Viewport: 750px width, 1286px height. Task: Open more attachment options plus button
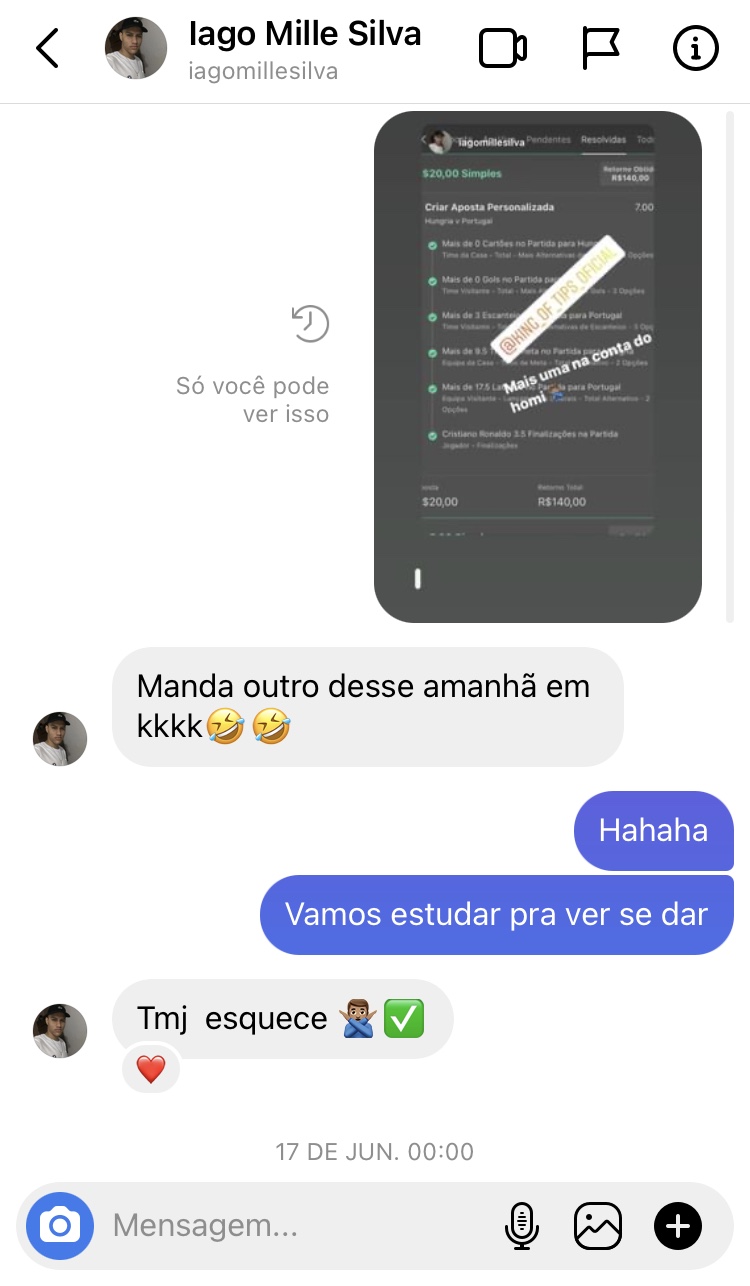678,1225
